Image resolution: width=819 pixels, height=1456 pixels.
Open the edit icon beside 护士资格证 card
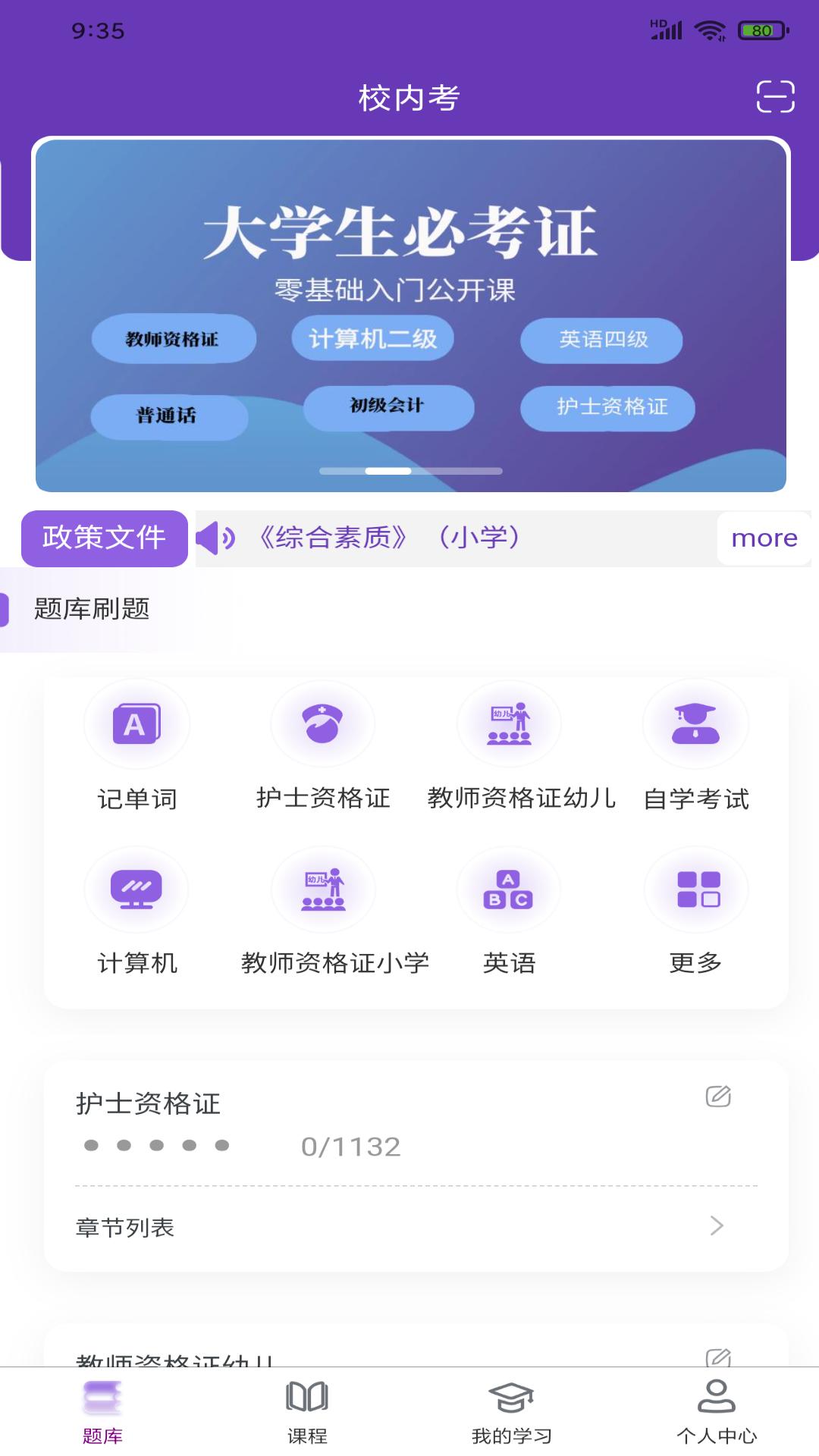pos(718,1096)
